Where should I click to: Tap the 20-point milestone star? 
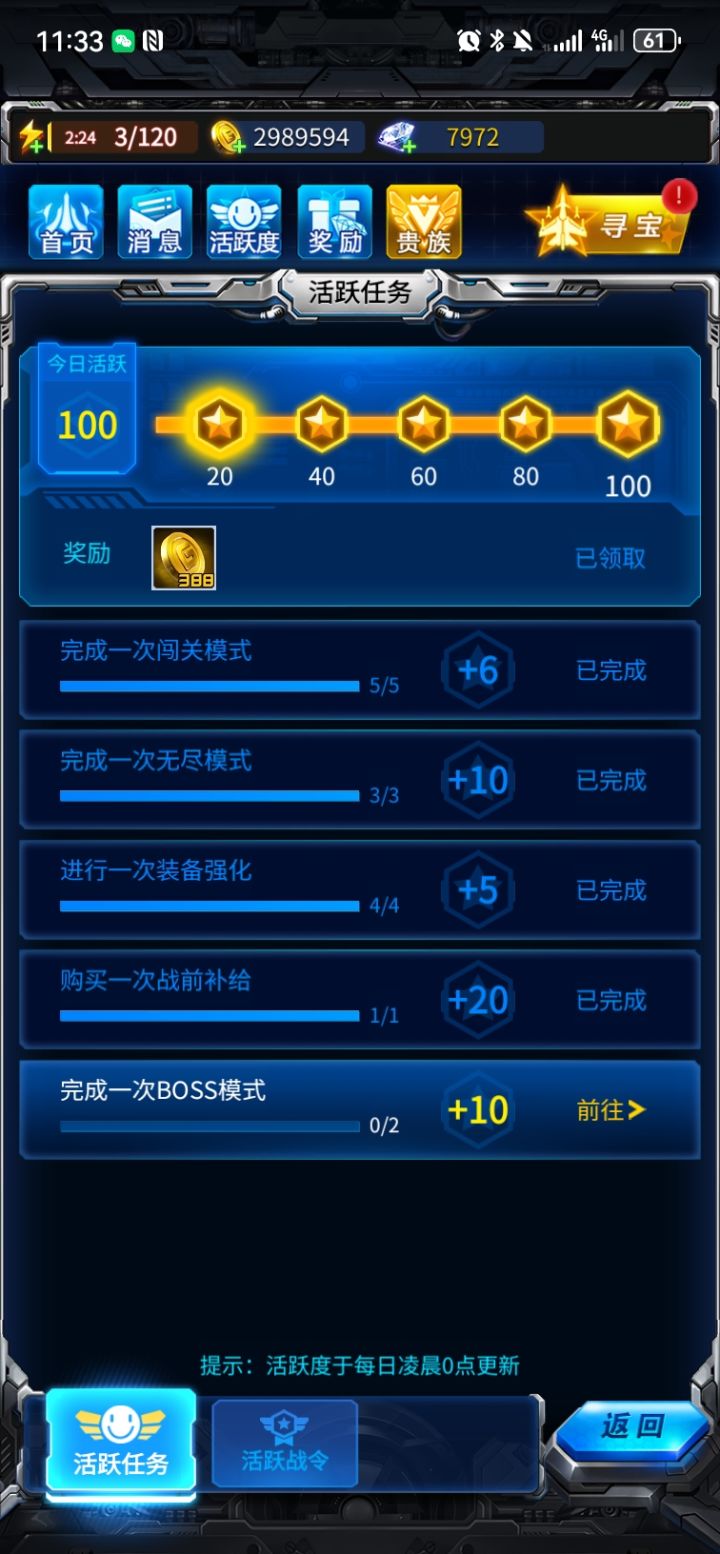point(219,424)
